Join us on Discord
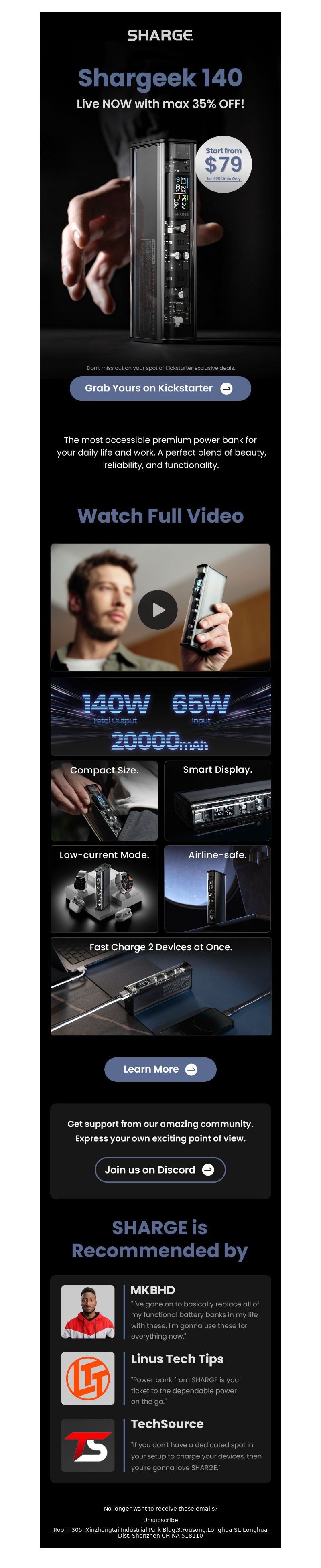The image size is (321, 1568). [160, 1169]
